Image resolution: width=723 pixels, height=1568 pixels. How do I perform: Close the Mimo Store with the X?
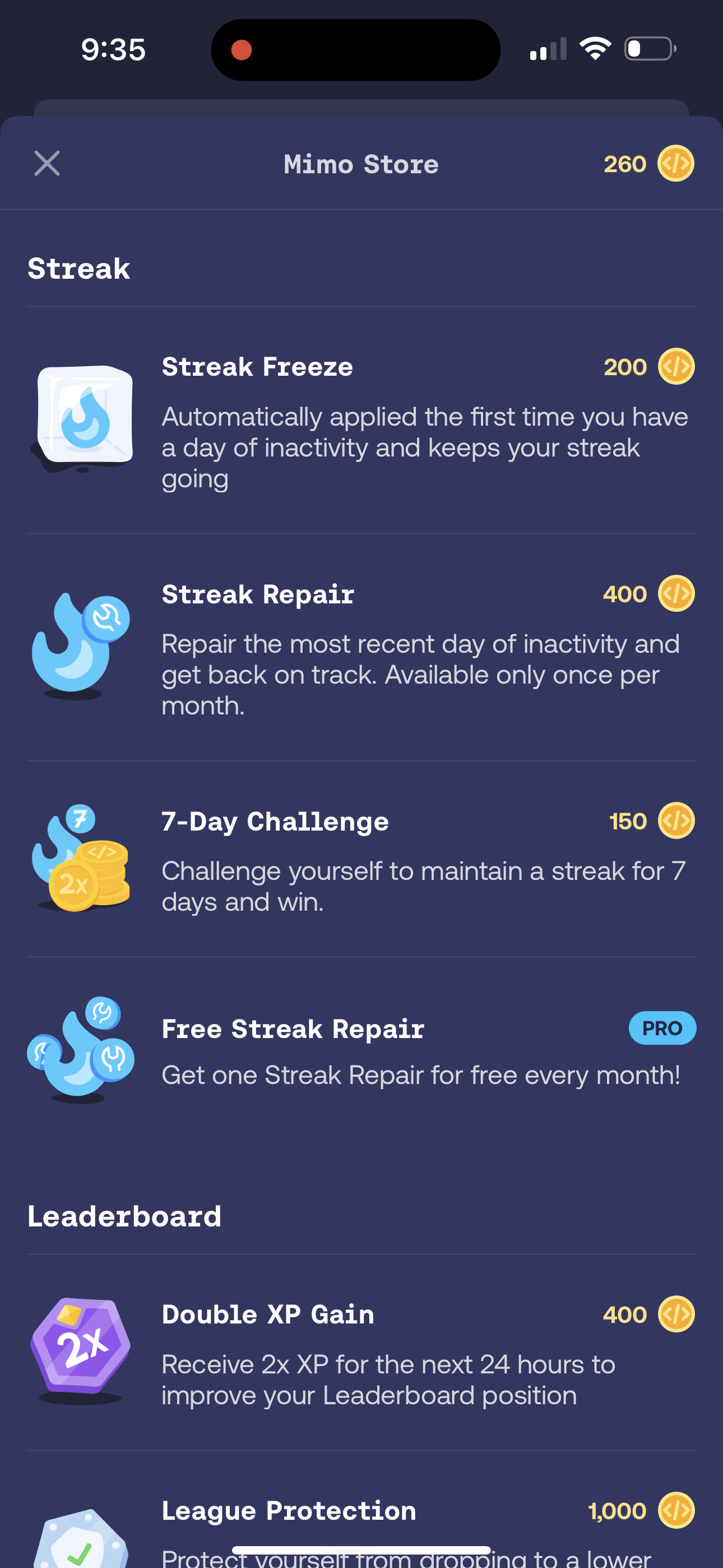pyautogui.click(x=47, y=163)
